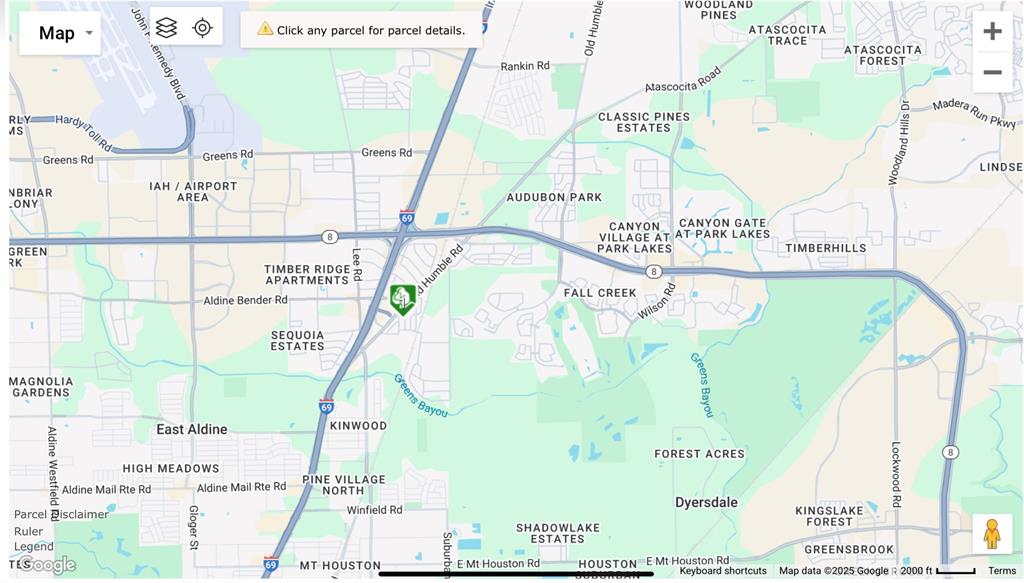Viewport: 1024px width, 583px height.
Task: Open the Map type dropdown
Action: (x=59, y=33)
